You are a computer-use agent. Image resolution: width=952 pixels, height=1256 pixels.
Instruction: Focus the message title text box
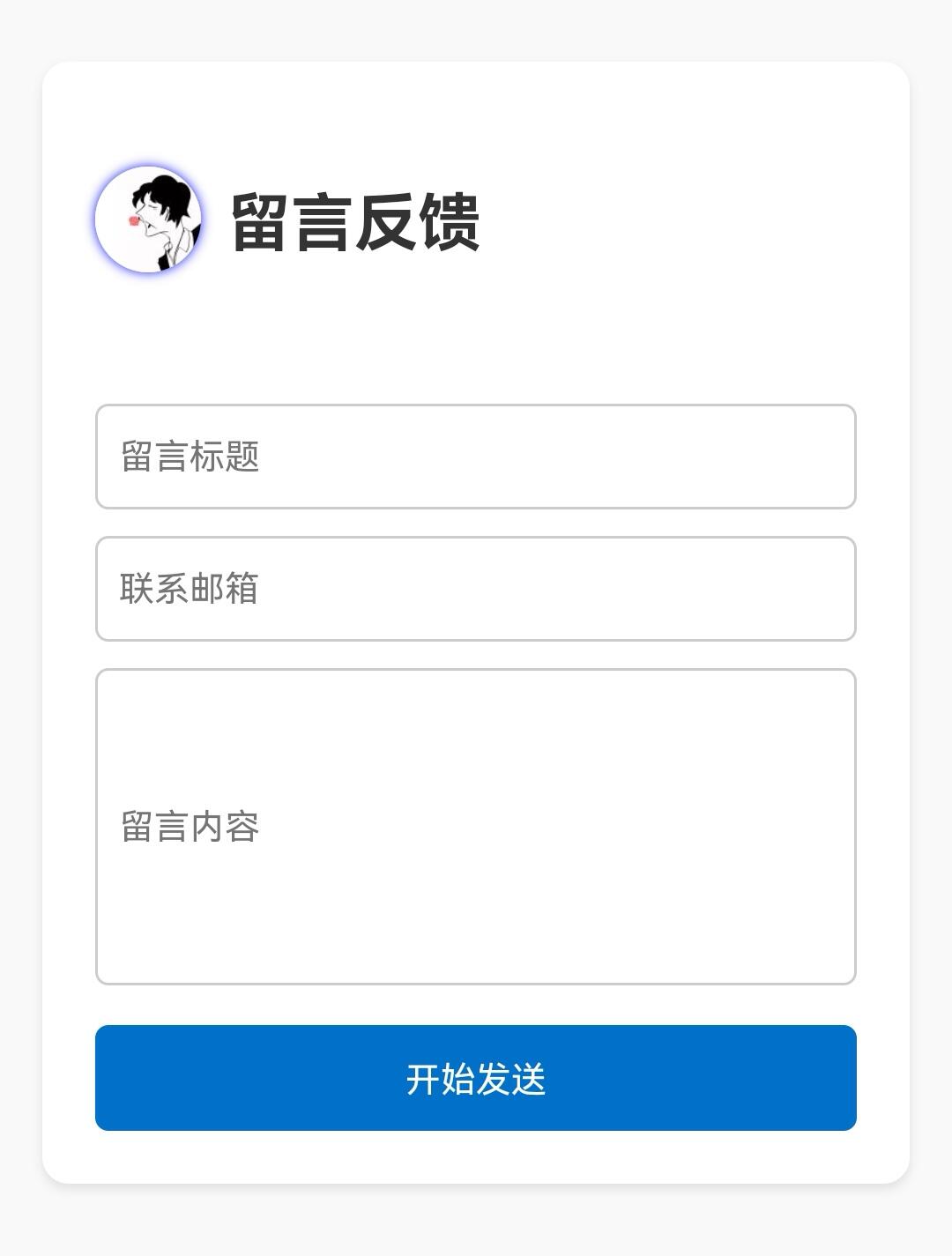point(476,457)
